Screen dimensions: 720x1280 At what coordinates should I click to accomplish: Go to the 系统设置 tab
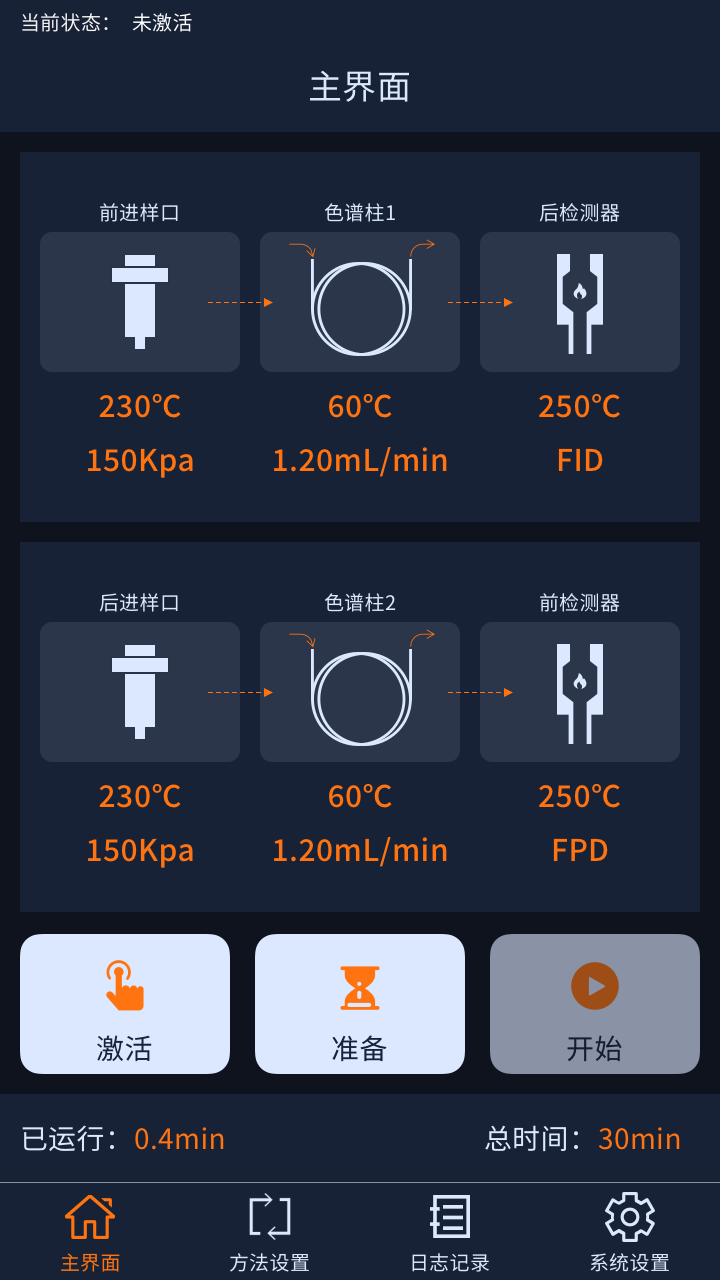(629, 1232)
